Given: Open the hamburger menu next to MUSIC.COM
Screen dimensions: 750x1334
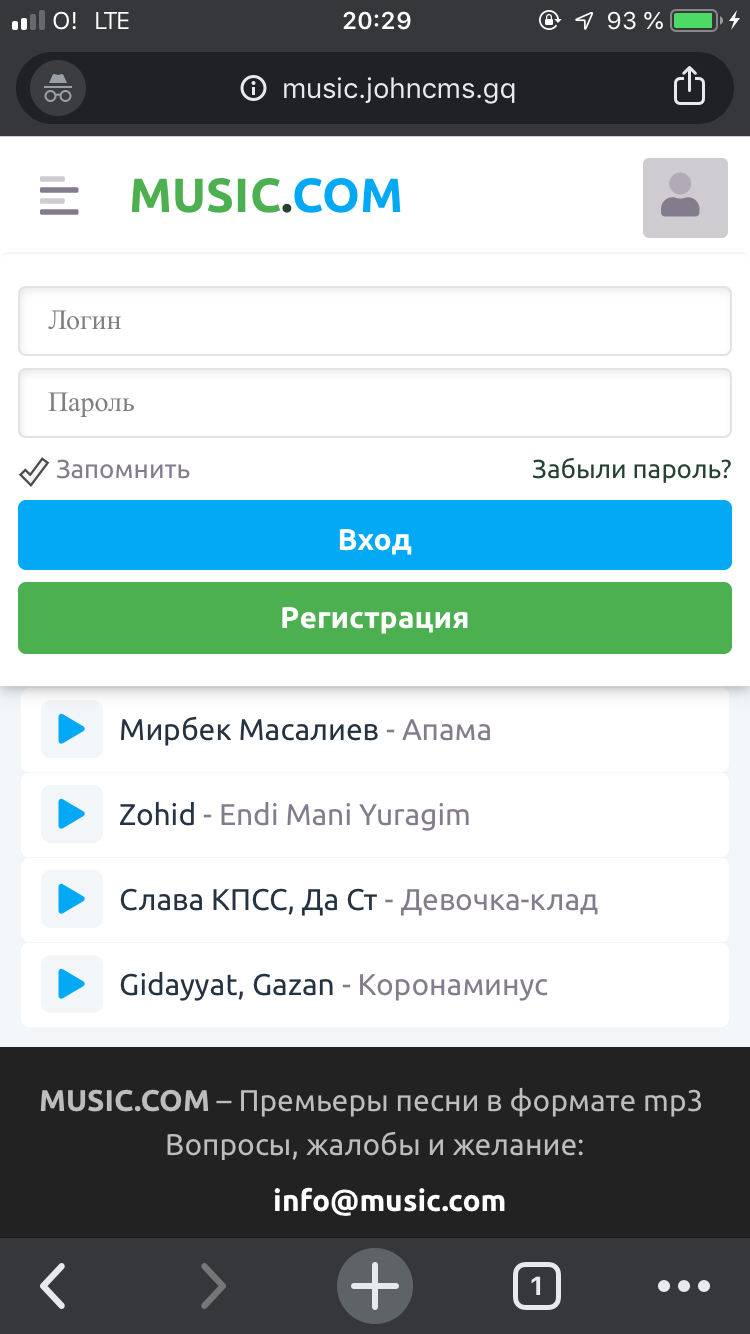Looking at the screenshot, I should pyautogui.click(x=59, y=196).
